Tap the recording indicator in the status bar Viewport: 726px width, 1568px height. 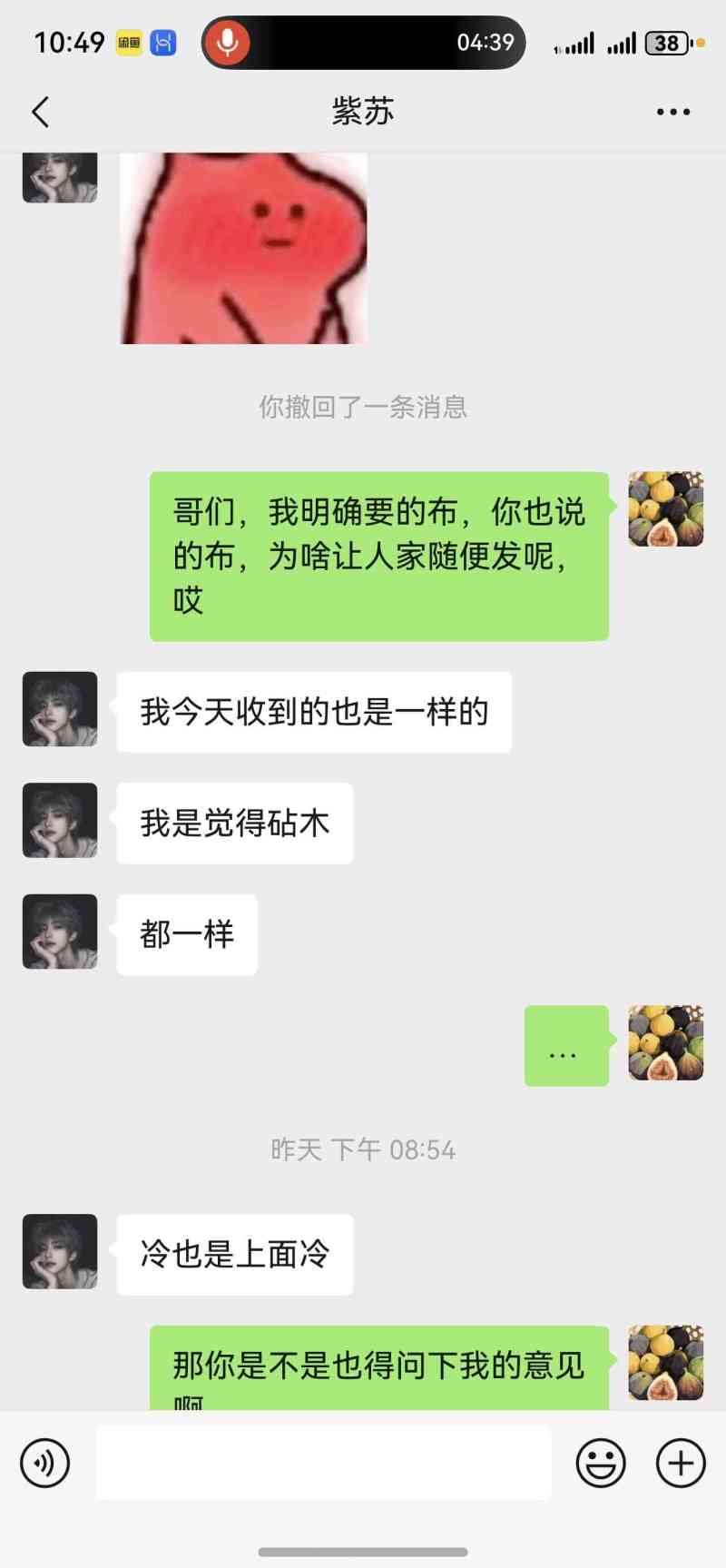[227, 43]
